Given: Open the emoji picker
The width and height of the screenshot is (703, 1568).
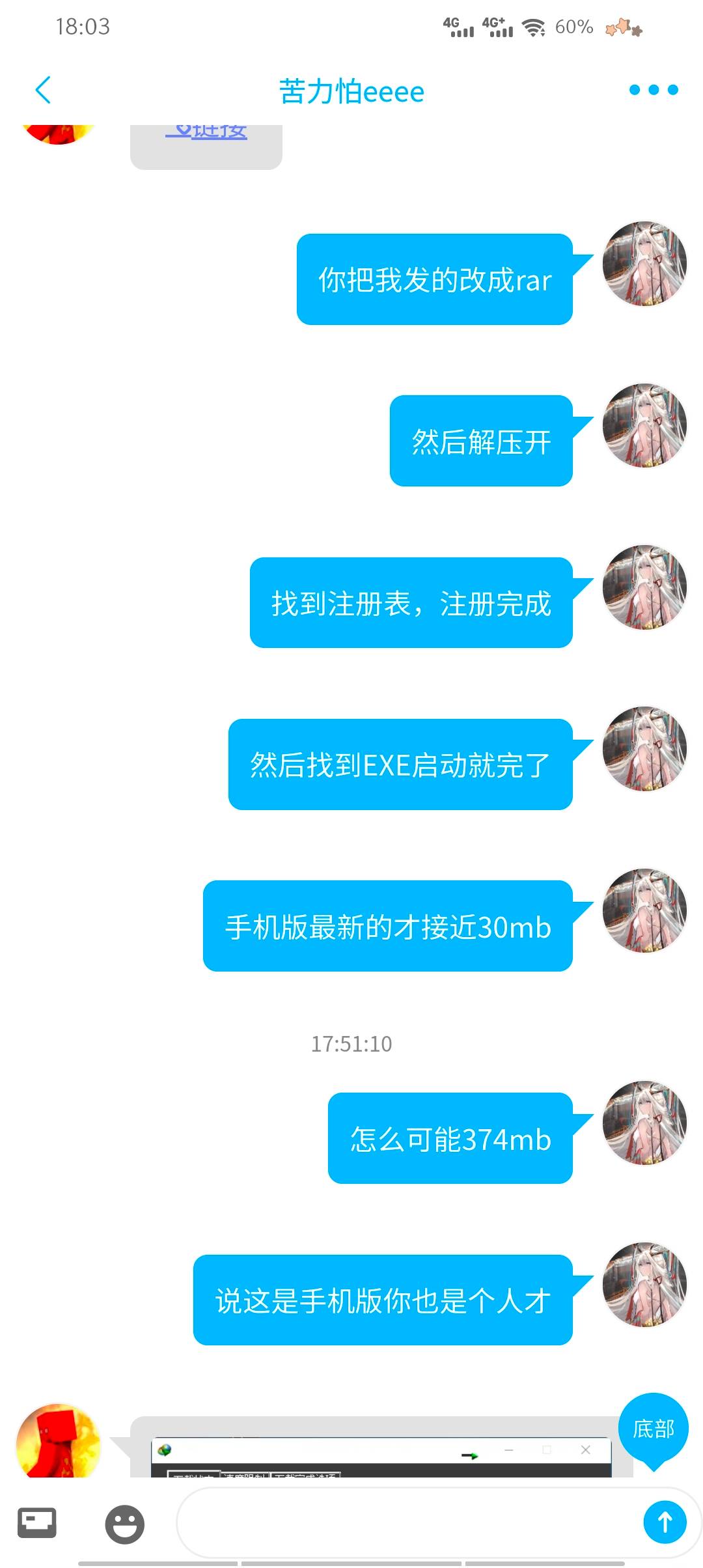Looking at the screenshot, I should click(x=124, y=1524).
